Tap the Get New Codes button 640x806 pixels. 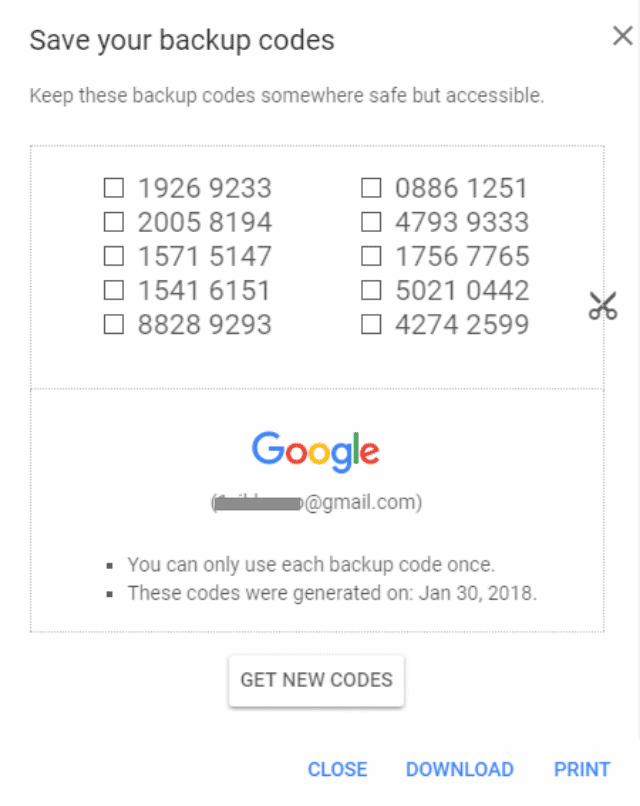click(316, 680)
